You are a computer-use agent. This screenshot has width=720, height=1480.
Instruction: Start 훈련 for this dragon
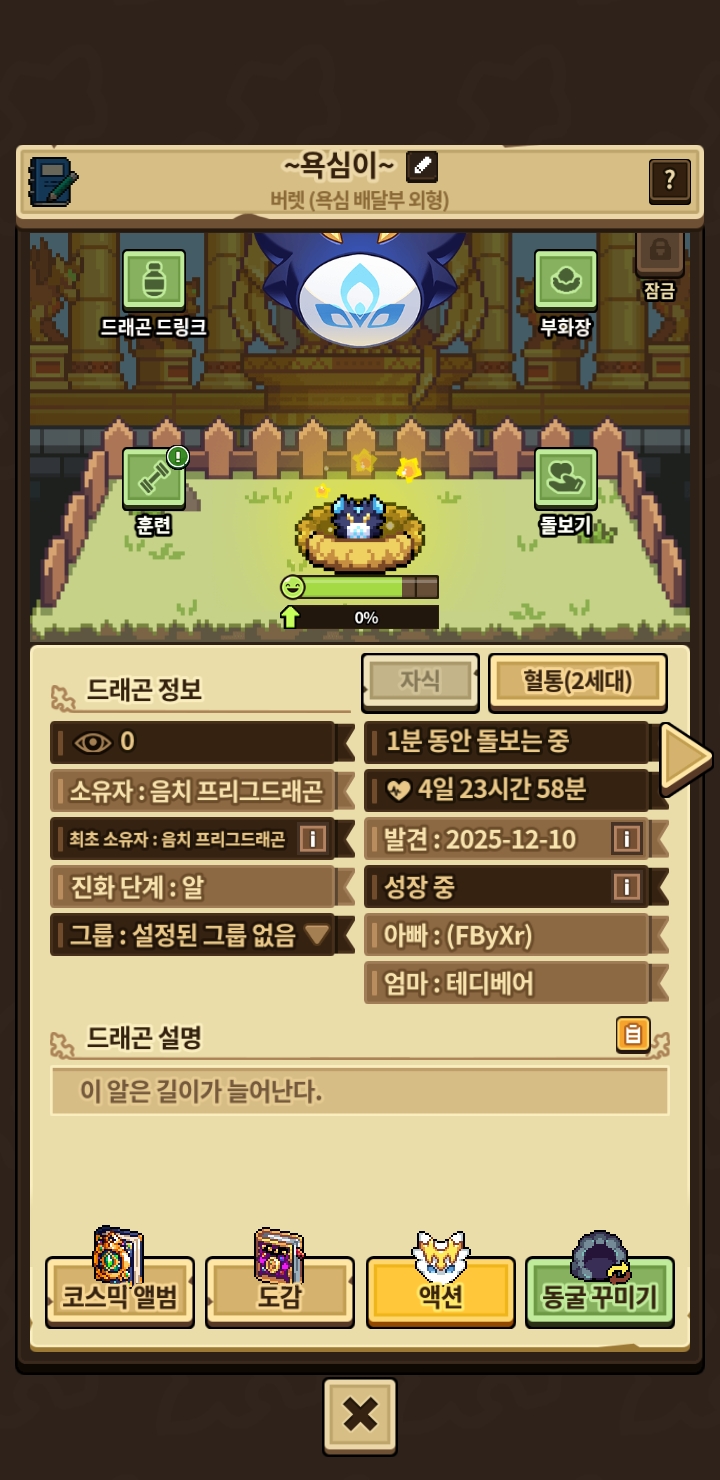pyautogui.click(x=154, y=478)
